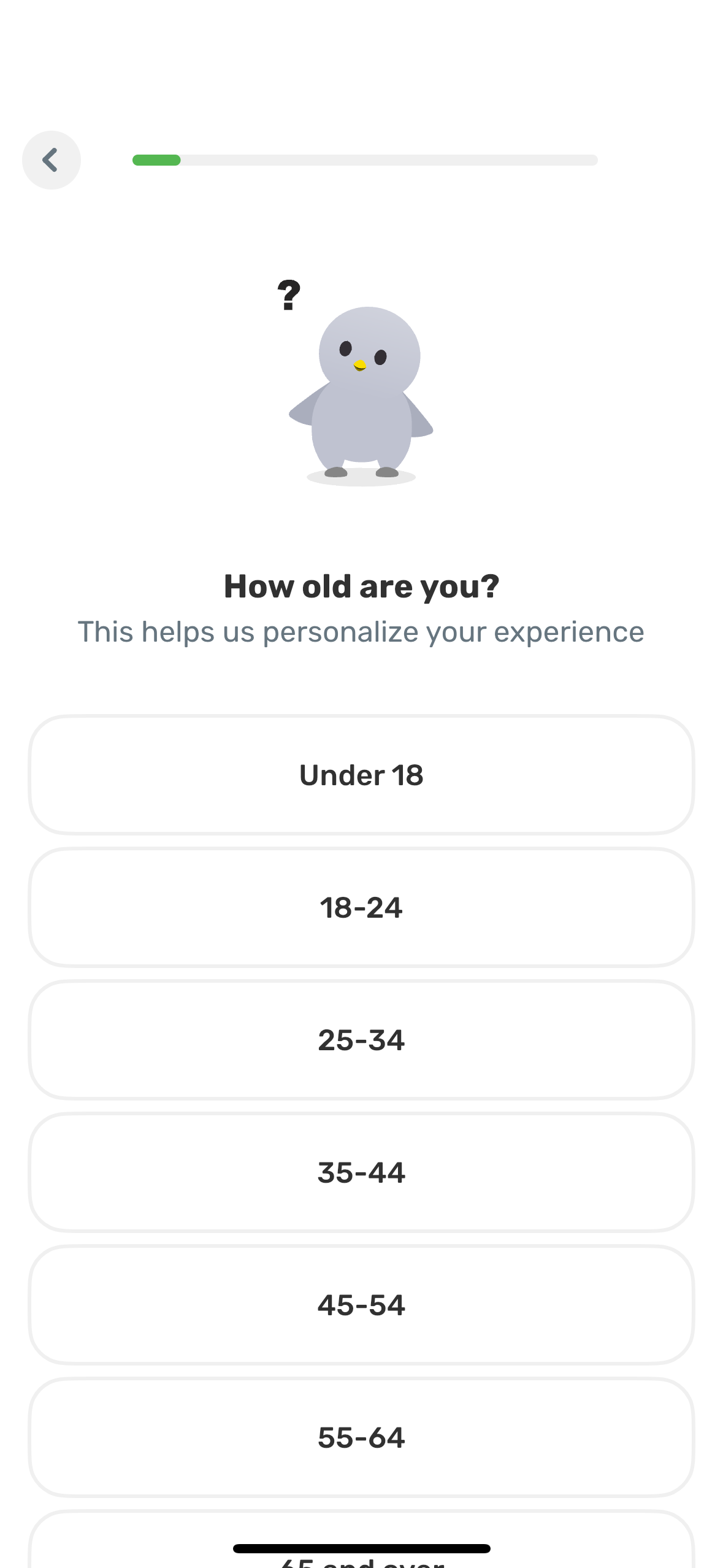Click the personalization subtitle text
Viewport: 723px width, 1568px height.
pyautogui.click(x=361, y=631)
